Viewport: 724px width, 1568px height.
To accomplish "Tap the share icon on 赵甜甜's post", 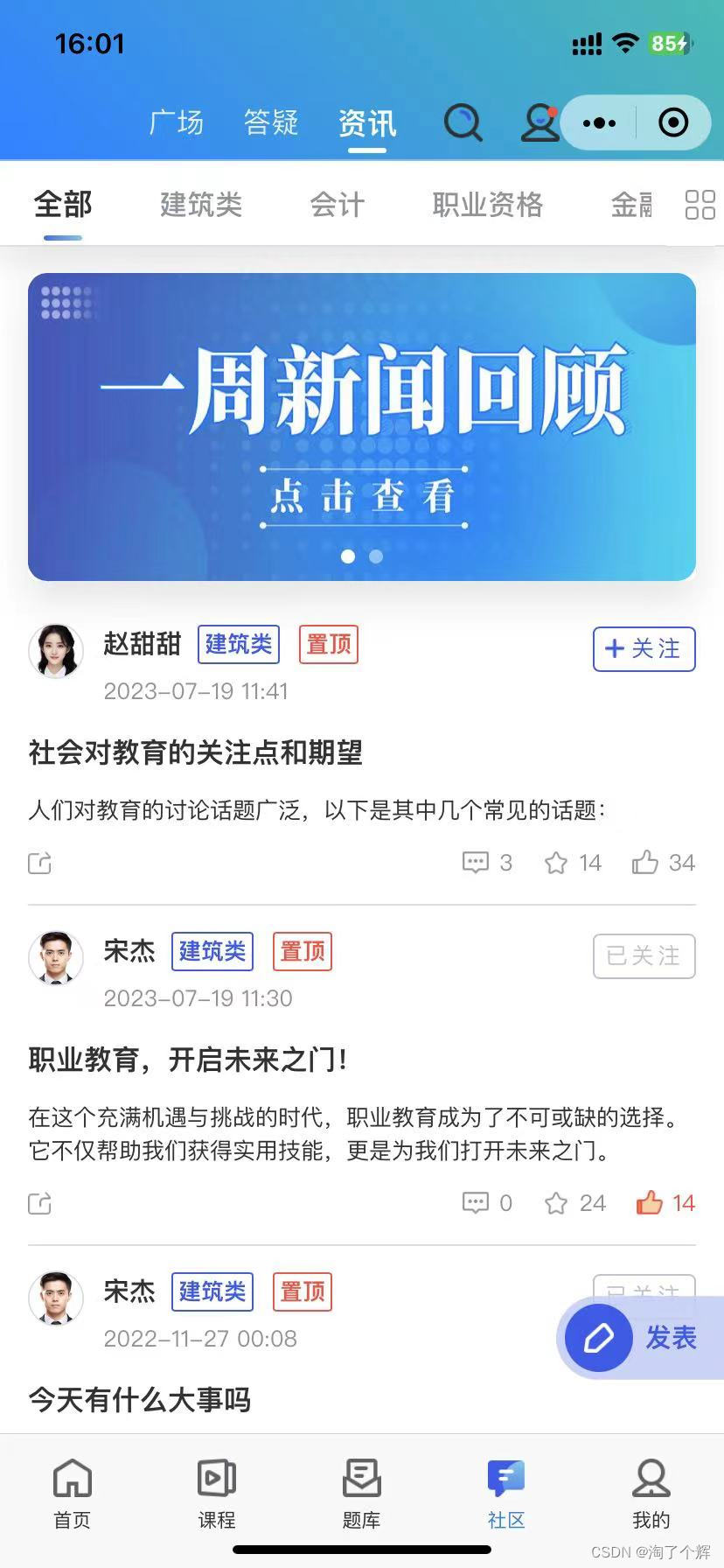I will pos(39,863).
